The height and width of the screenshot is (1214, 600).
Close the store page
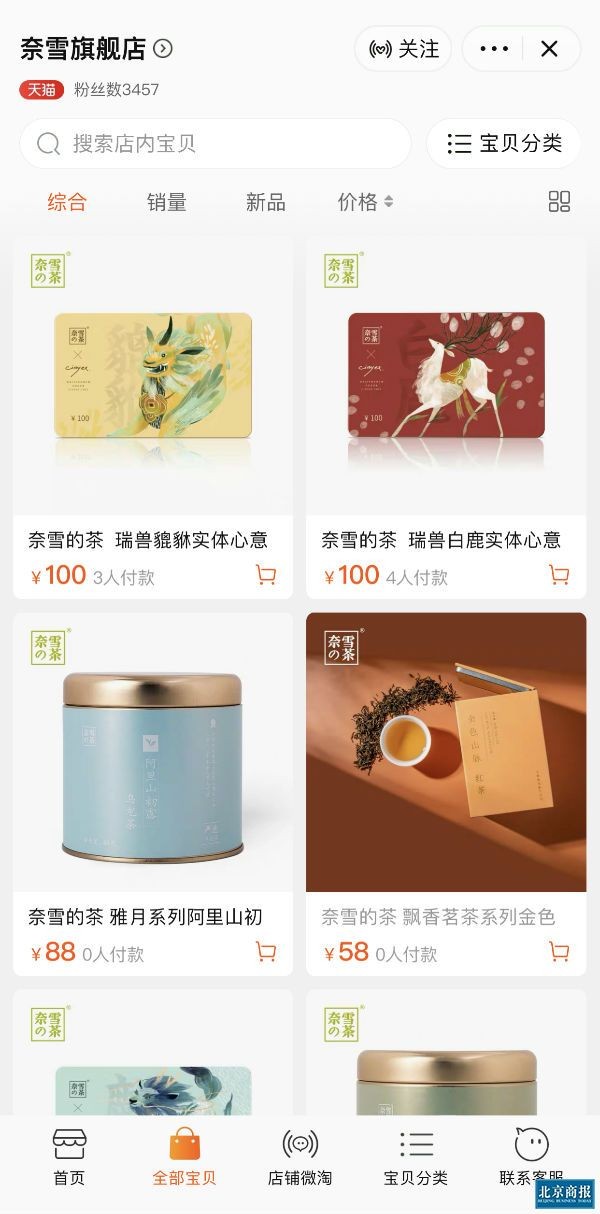pyautogui.click(x=549, y=49)
